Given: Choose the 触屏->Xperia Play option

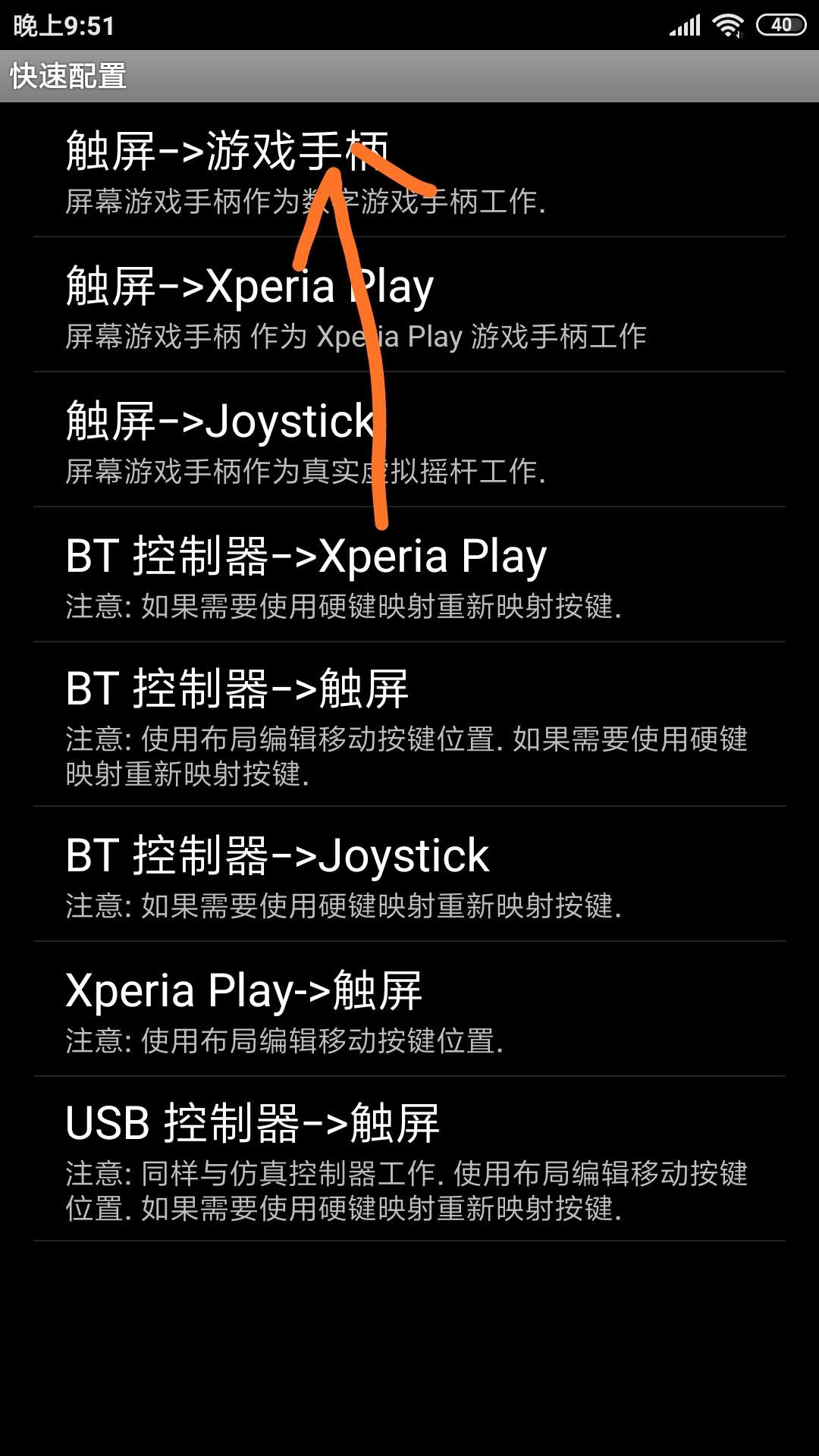Looking at the screenshot, I should pos(409,306).
